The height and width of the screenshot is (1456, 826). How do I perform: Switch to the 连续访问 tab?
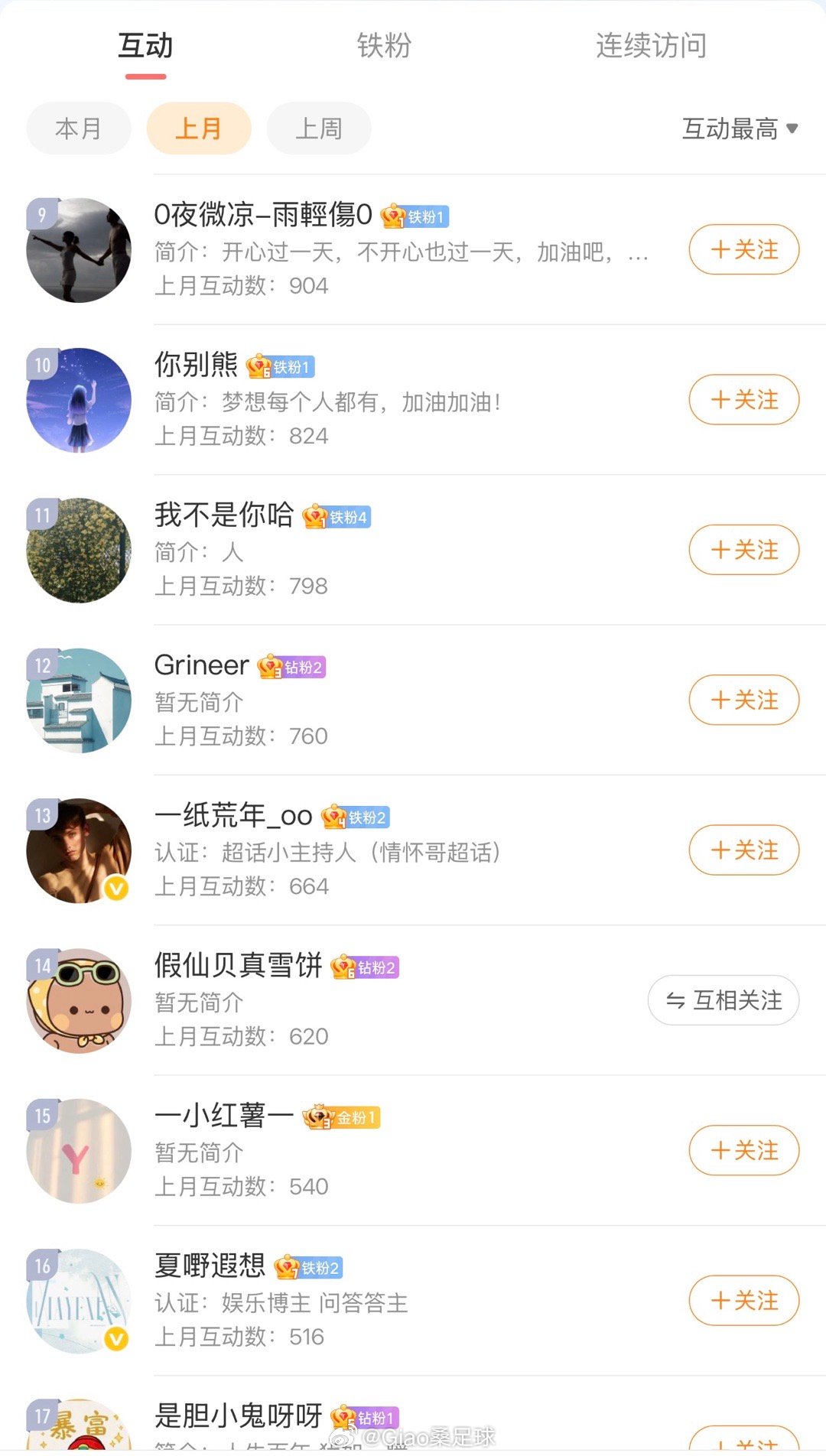click(x=651, y=46)
